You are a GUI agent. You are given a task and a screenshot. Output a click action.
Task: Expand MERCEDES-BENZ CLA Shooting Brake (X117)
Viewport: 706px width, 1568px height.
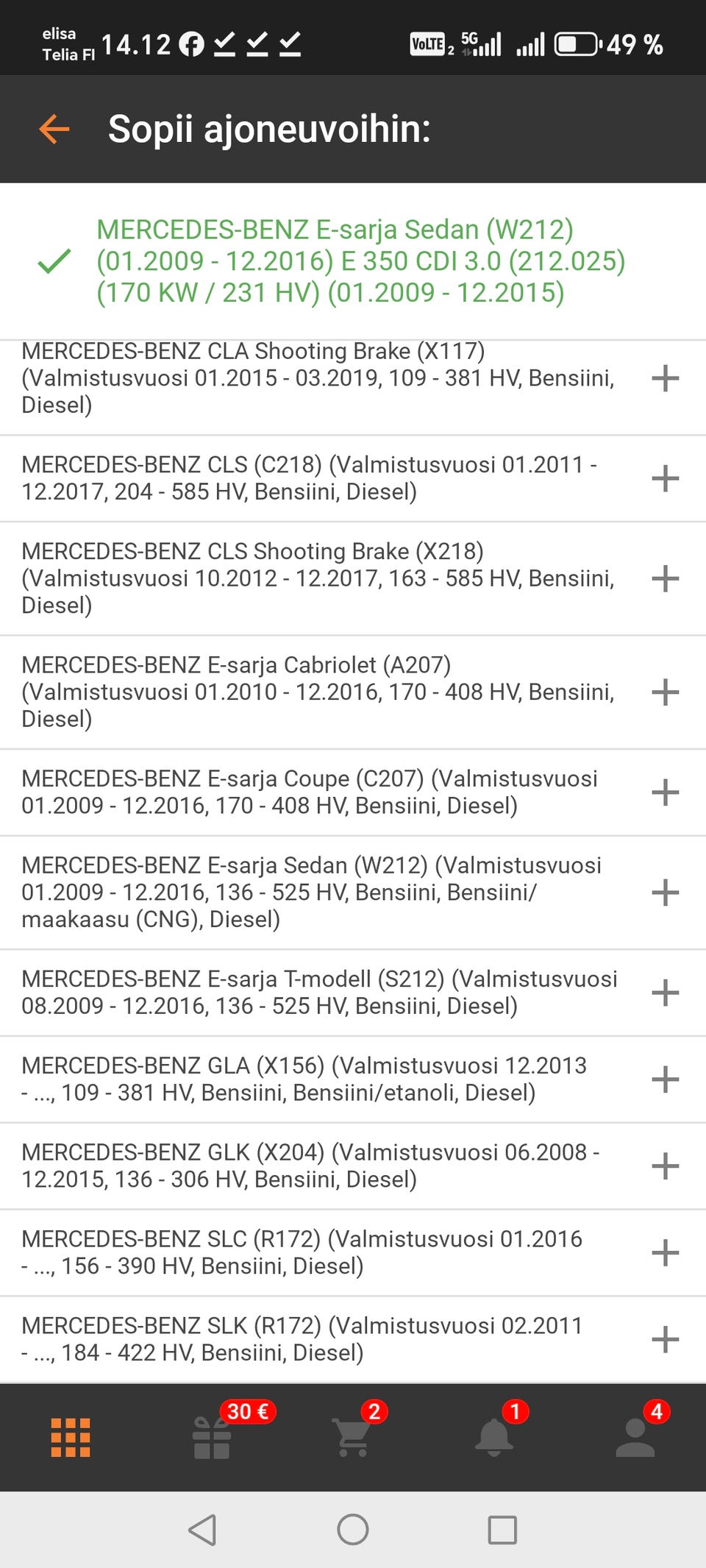(665, 378)
